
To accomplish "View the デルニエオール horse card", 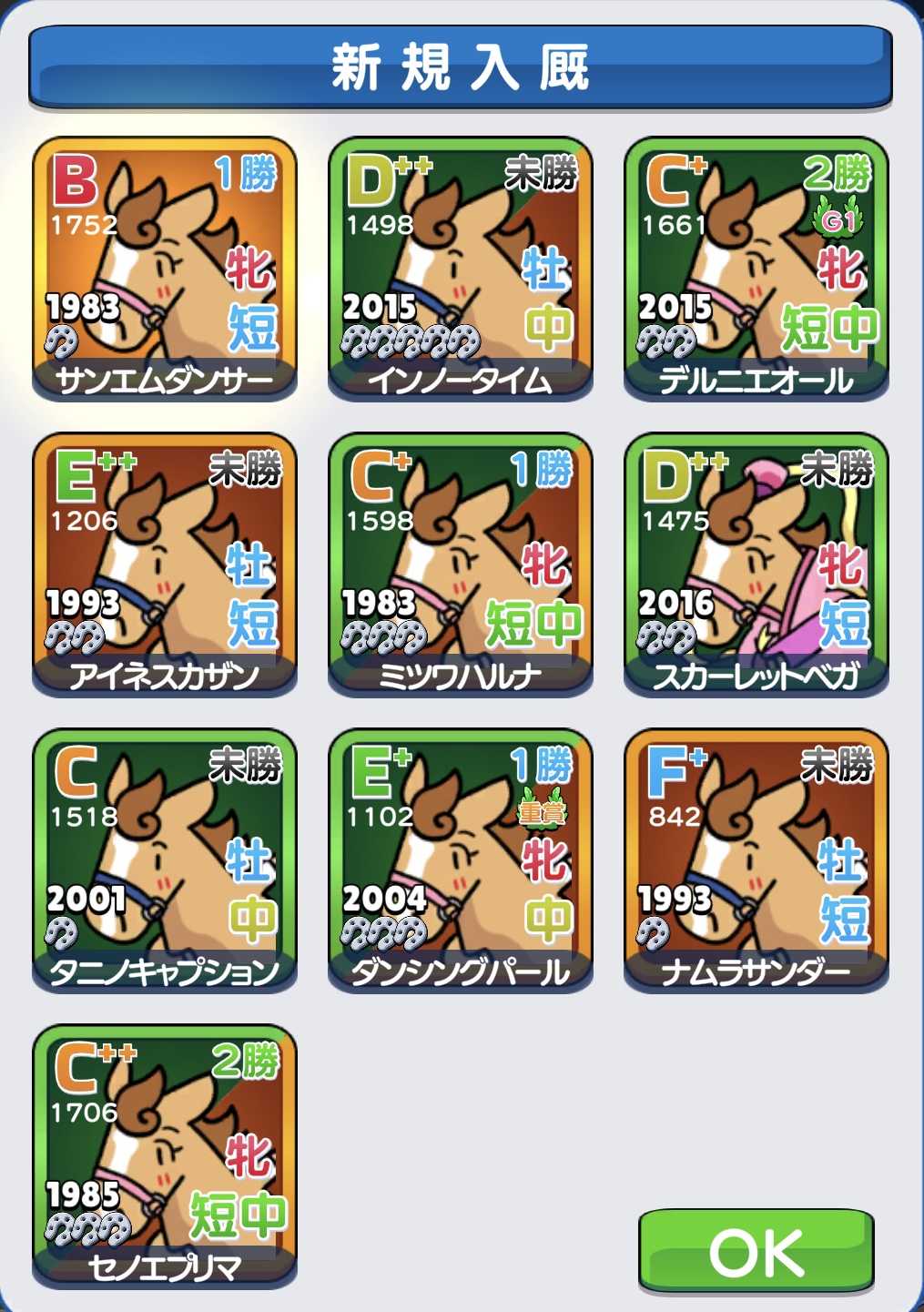I will [756, 269].
